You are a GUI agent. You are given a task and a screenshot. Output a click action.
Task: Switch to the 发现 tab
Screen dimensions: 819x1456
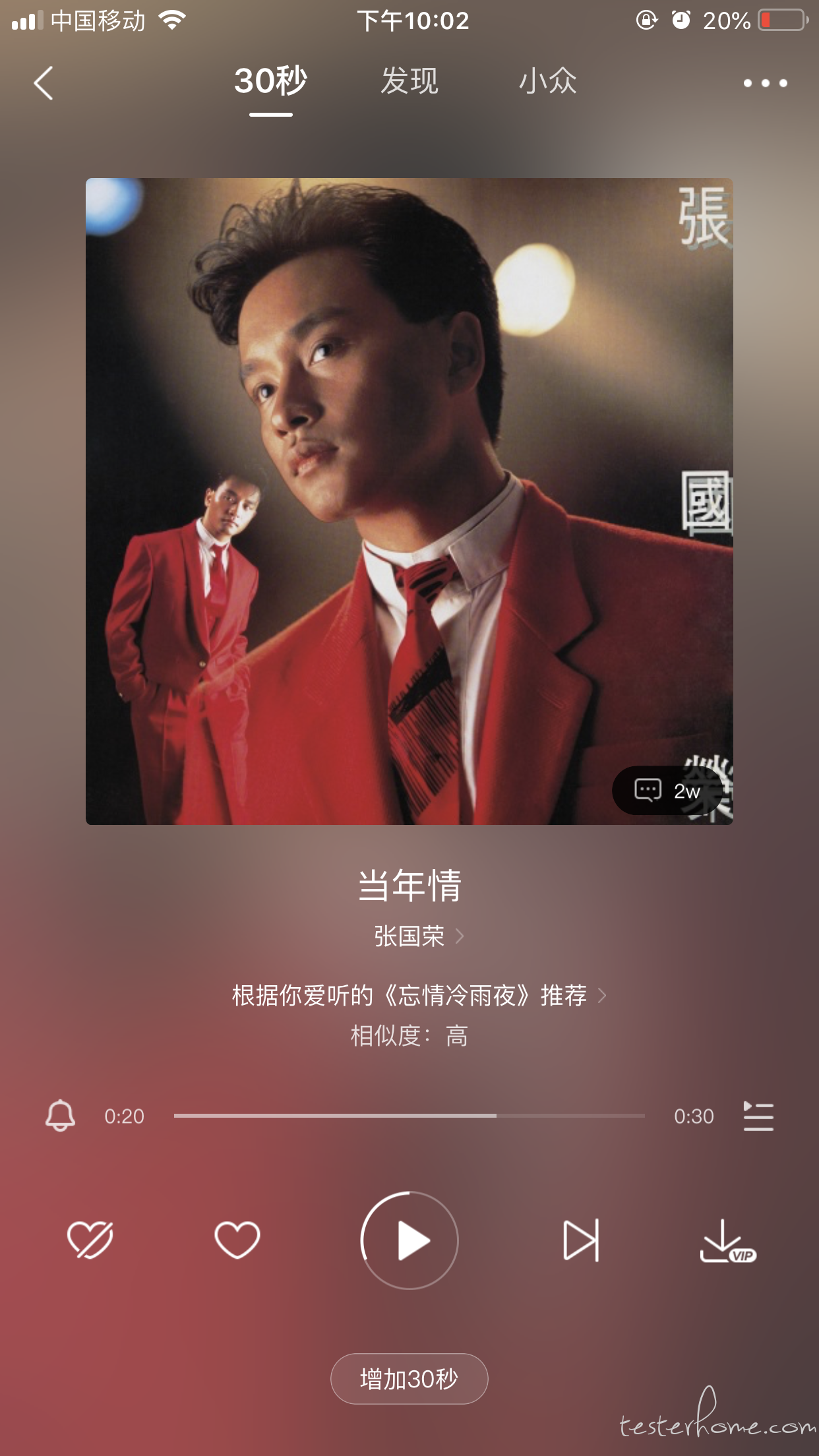coord(409,82)
